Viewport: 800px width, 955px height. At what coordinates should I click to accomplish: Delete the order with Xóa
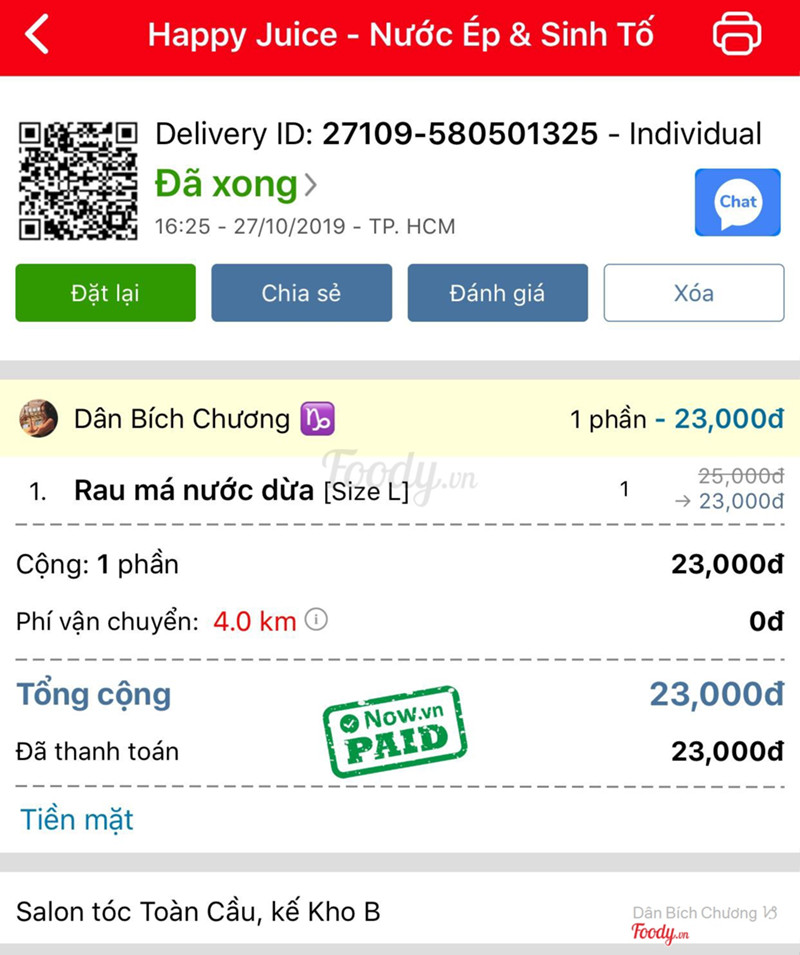pos(693,293)
